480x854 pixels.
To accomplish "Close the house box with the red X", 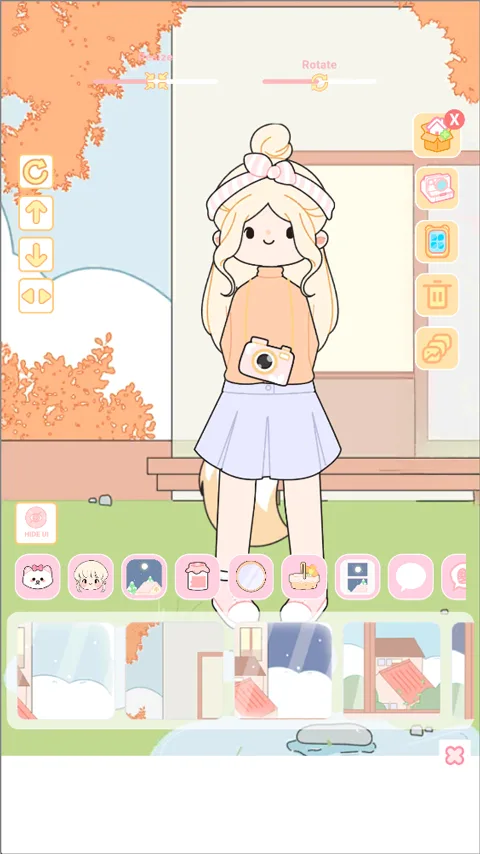I will 454,119.
